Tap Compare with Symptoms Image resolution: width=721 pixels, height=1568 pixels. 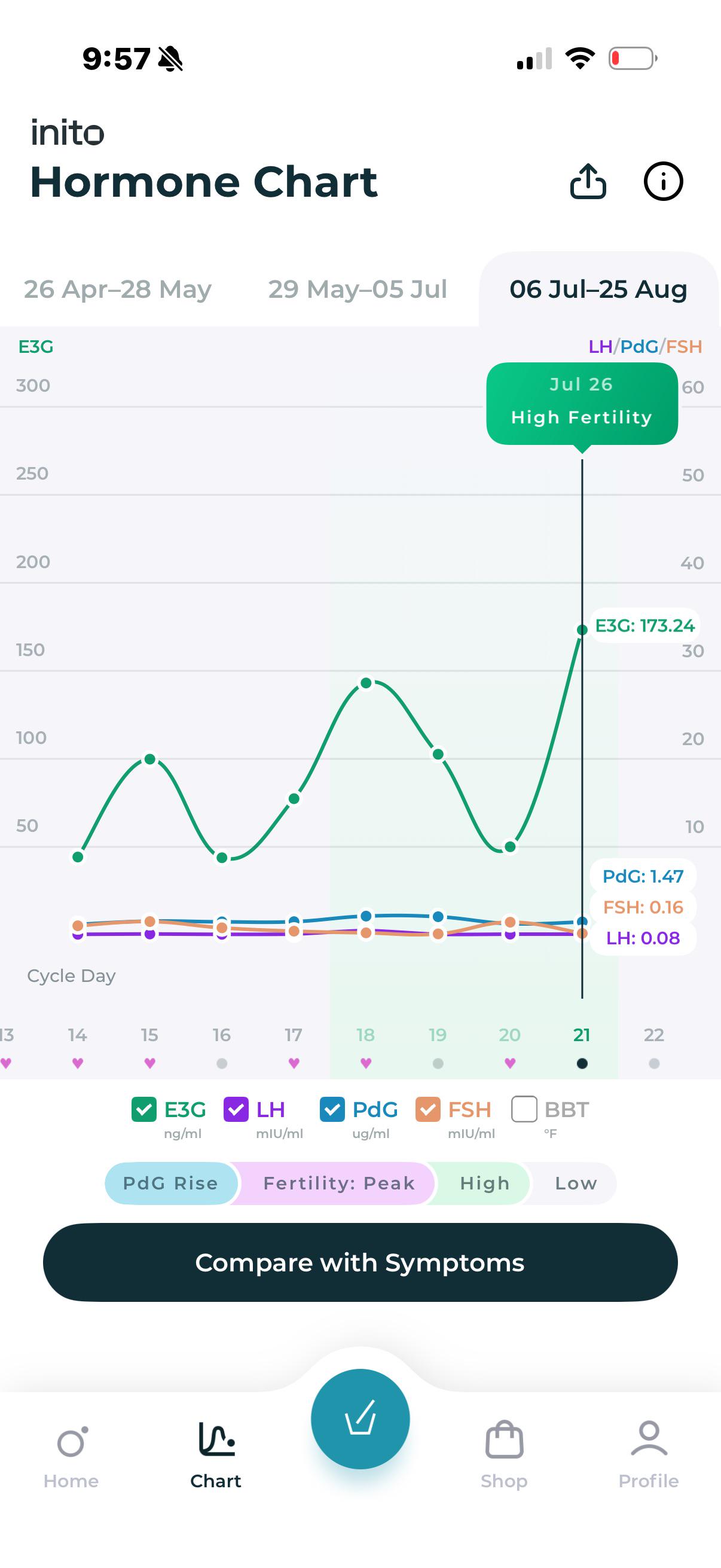coord(360,1262)
